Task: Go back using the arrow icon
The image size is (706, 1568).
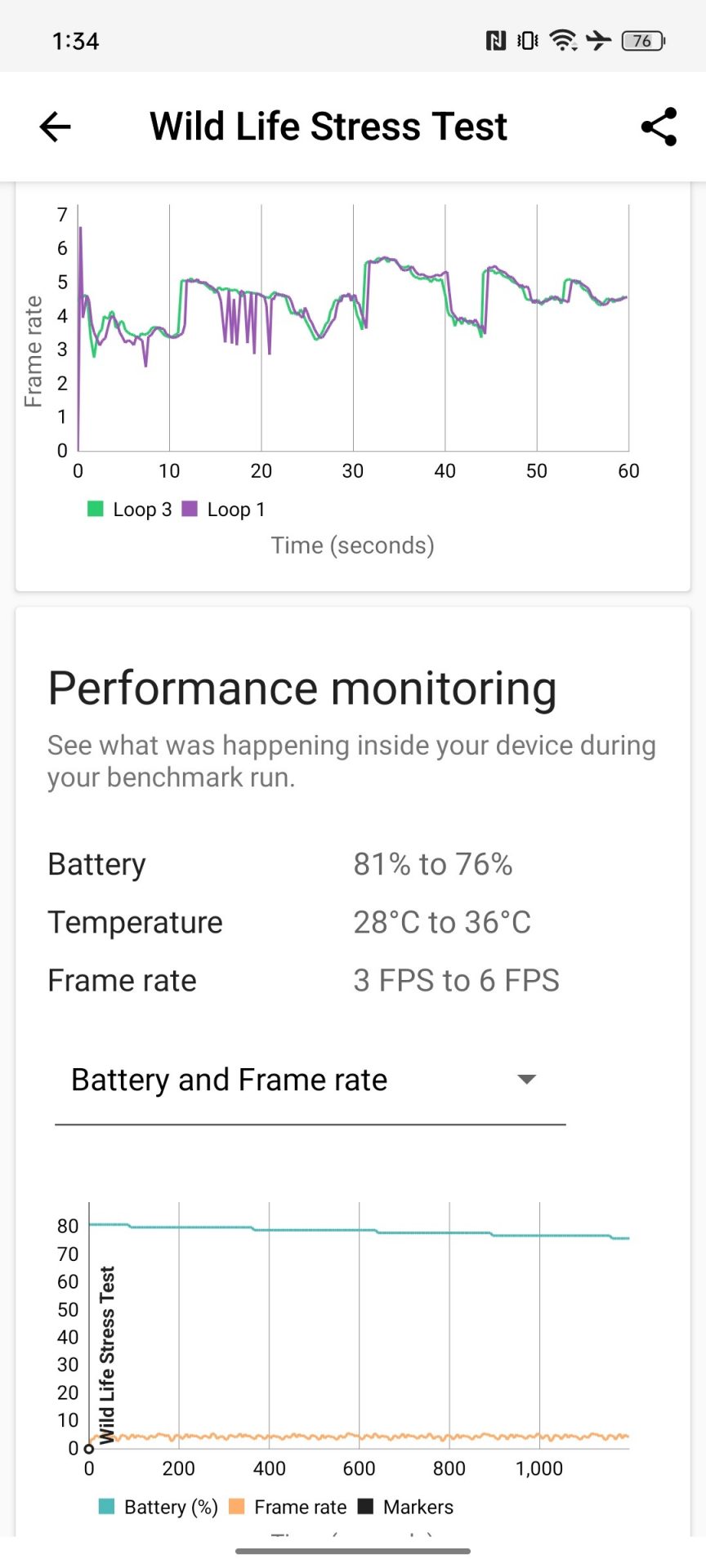Action: click(x=56, y=127)
